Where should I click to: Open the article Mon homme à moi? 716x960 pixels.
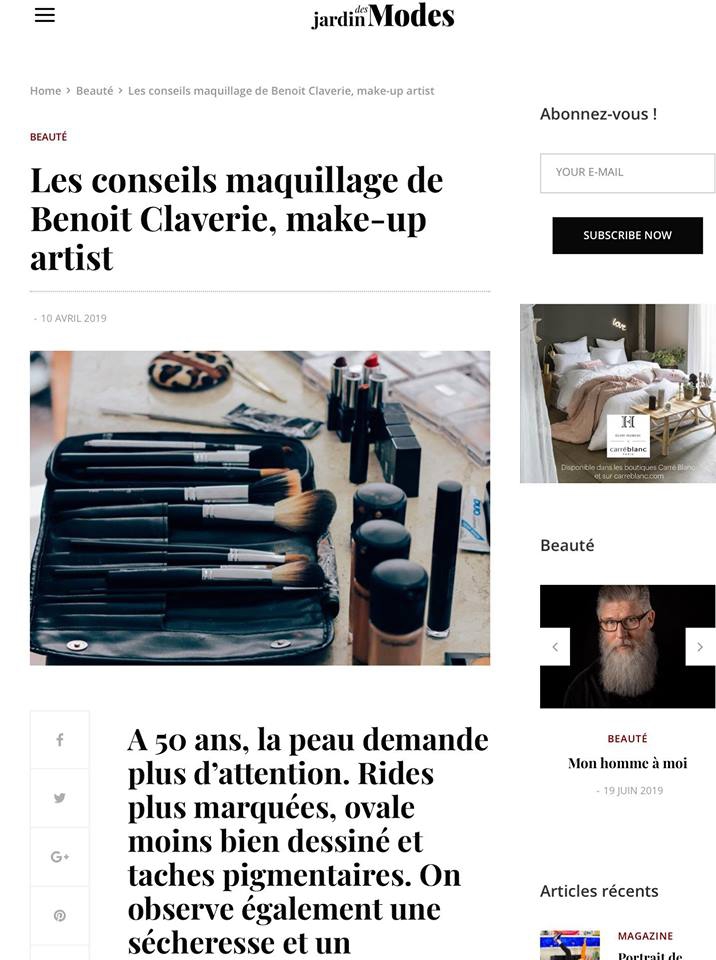627,763
